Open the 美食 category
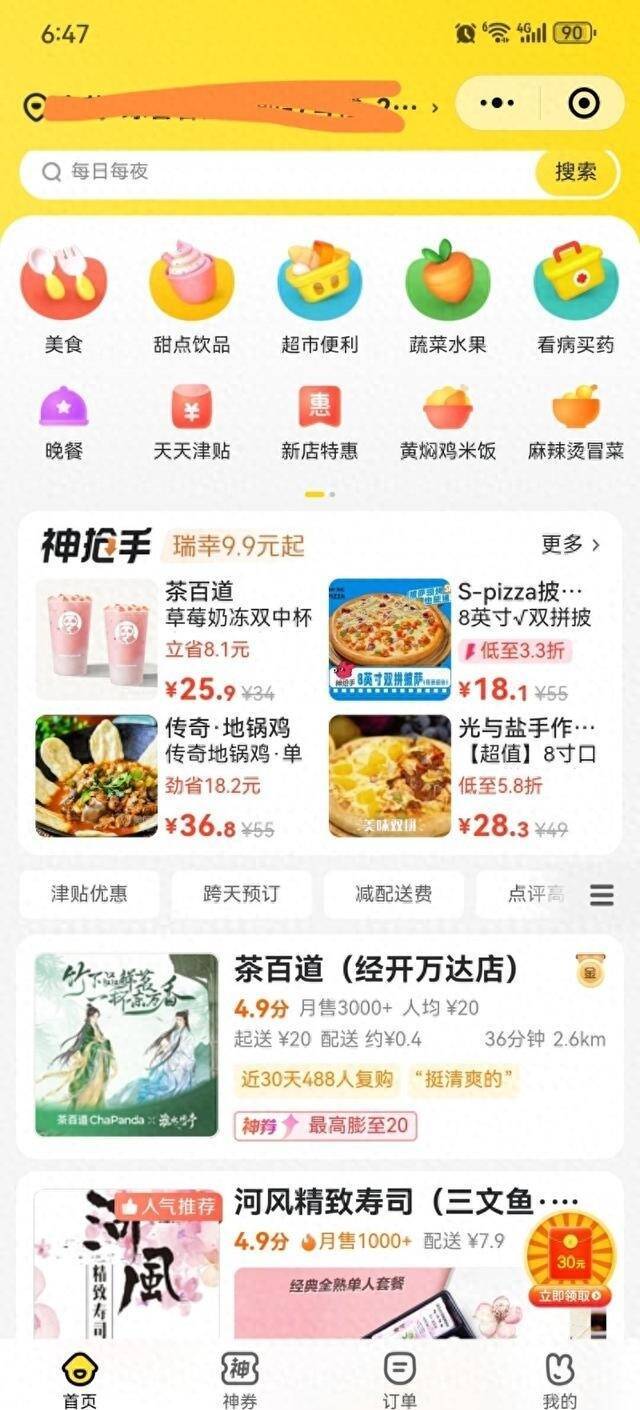The width and height of the screenshot is (640, 1410). (63, 298)
